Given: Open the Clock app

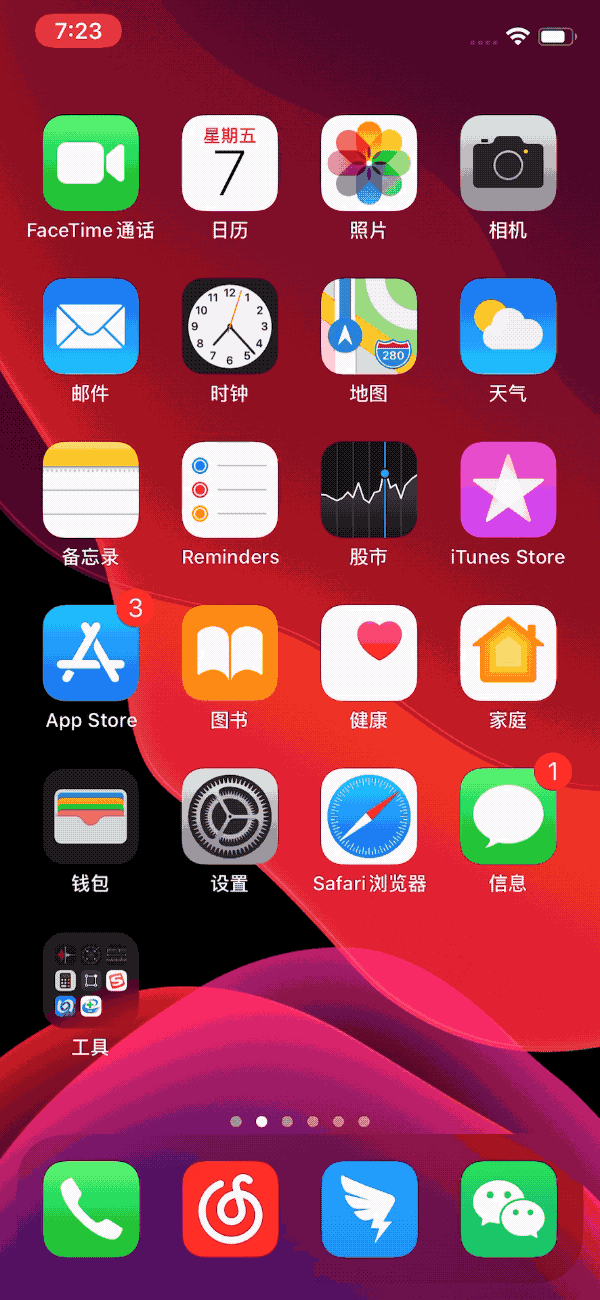Looking at the screenshot, I should (230, 326).
